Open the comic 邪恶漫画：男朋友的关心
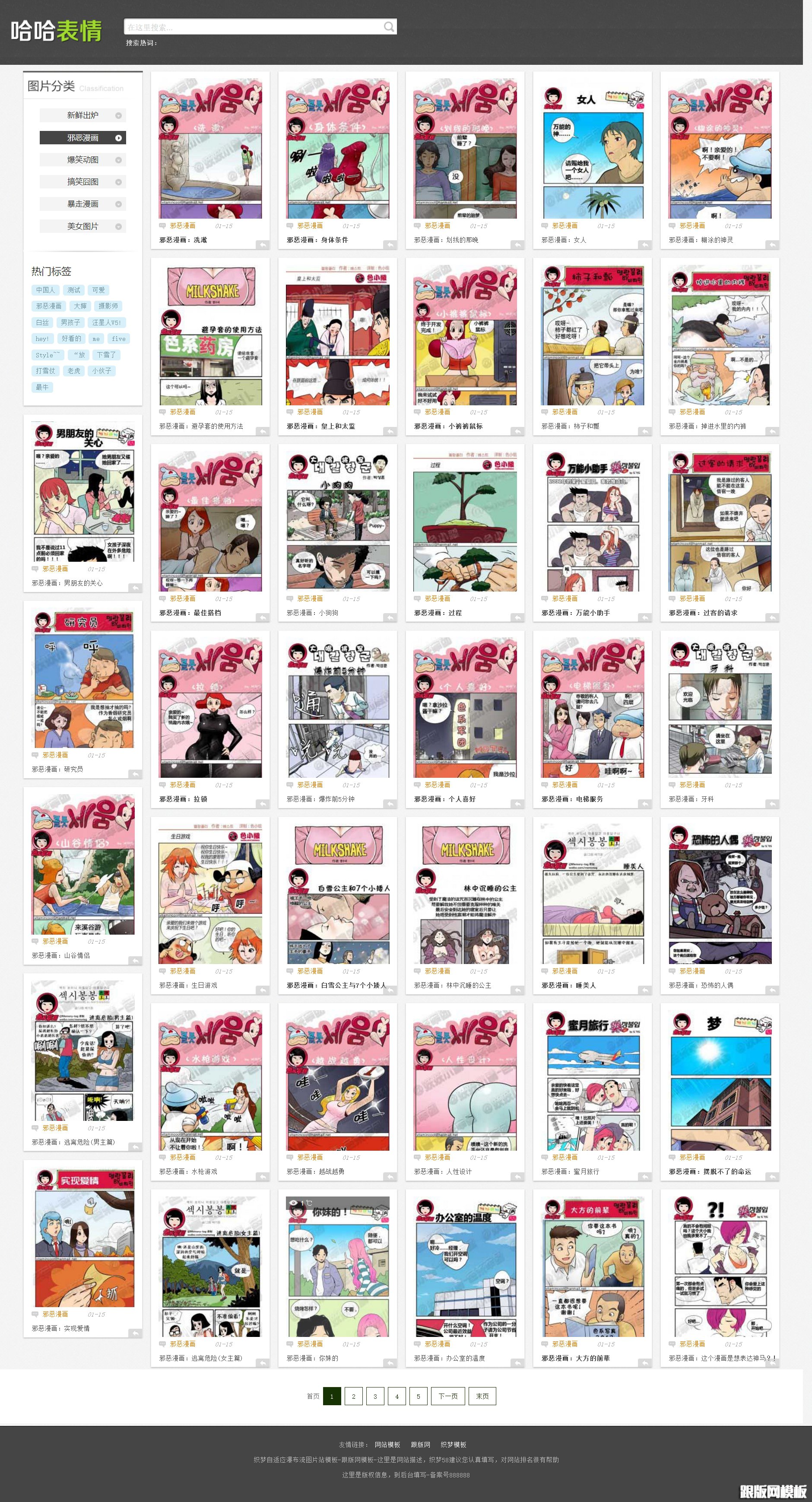 coord(67,583)
